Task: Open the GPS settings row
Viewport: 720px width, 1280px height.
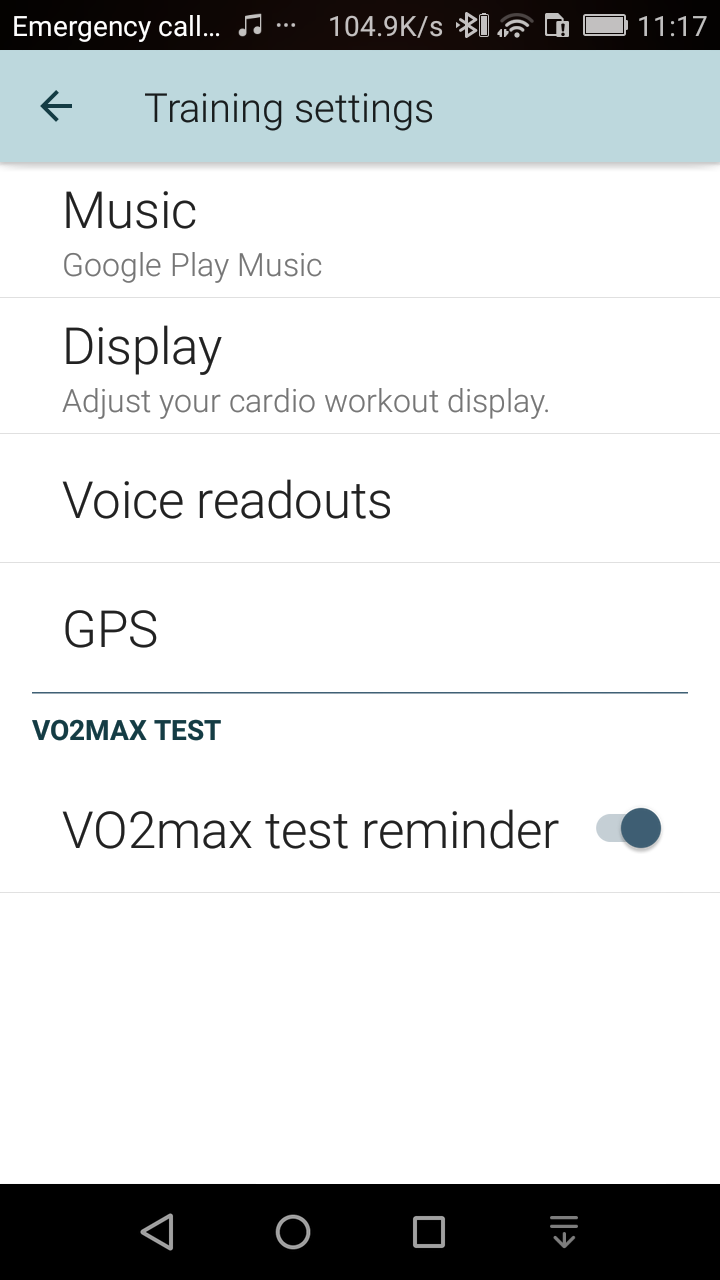Action: point(360,628)
